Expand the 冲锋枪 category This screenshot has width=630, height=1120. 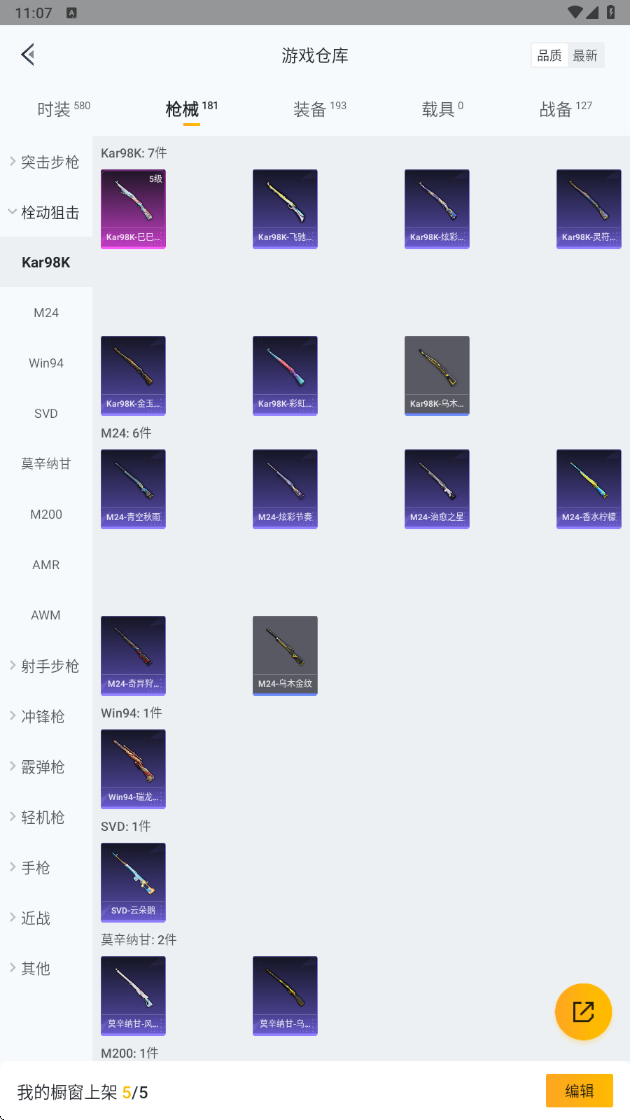coord(46,716)
